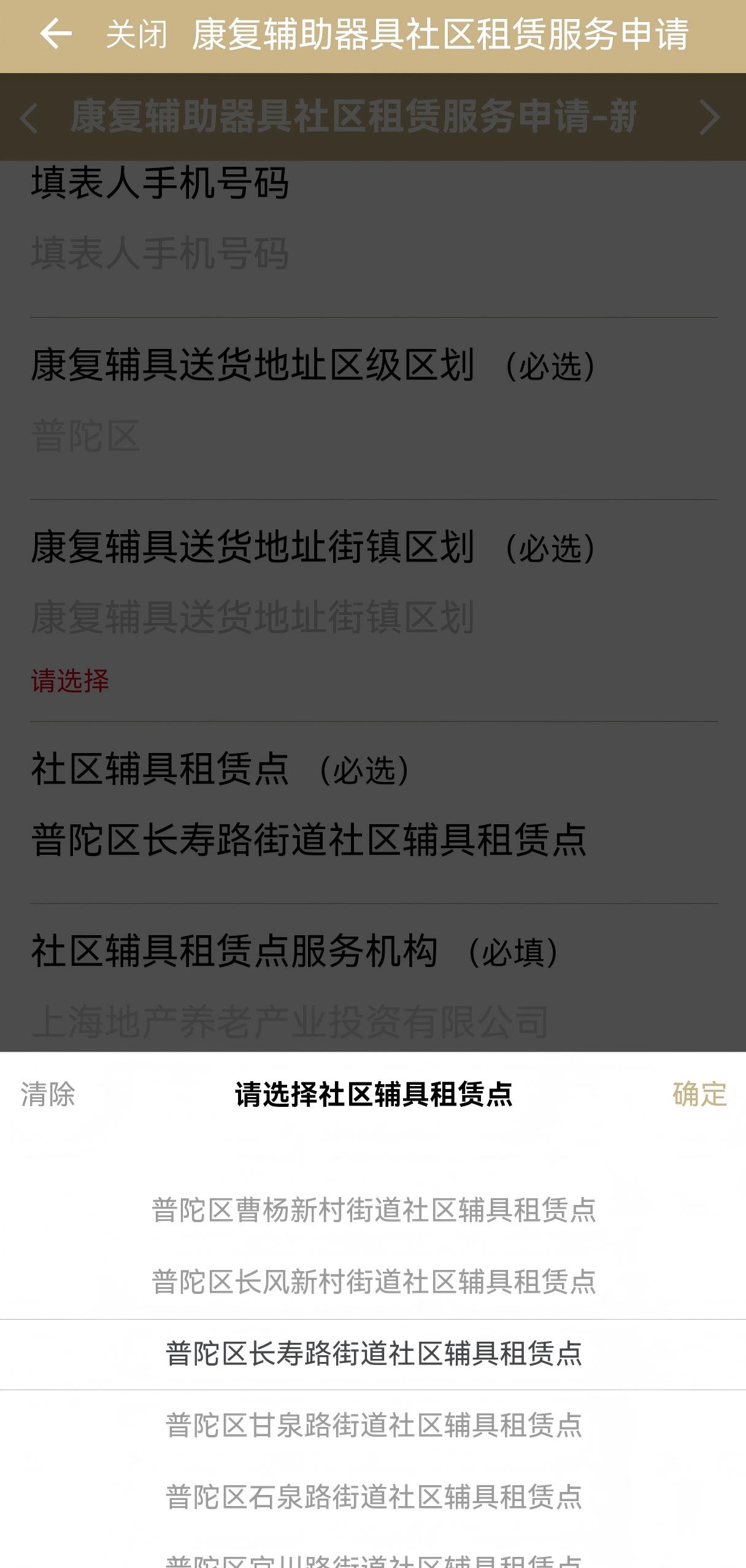
Task: Choose 普陀区石泉路街道社区辅具租赁点
Action: 374,1497
